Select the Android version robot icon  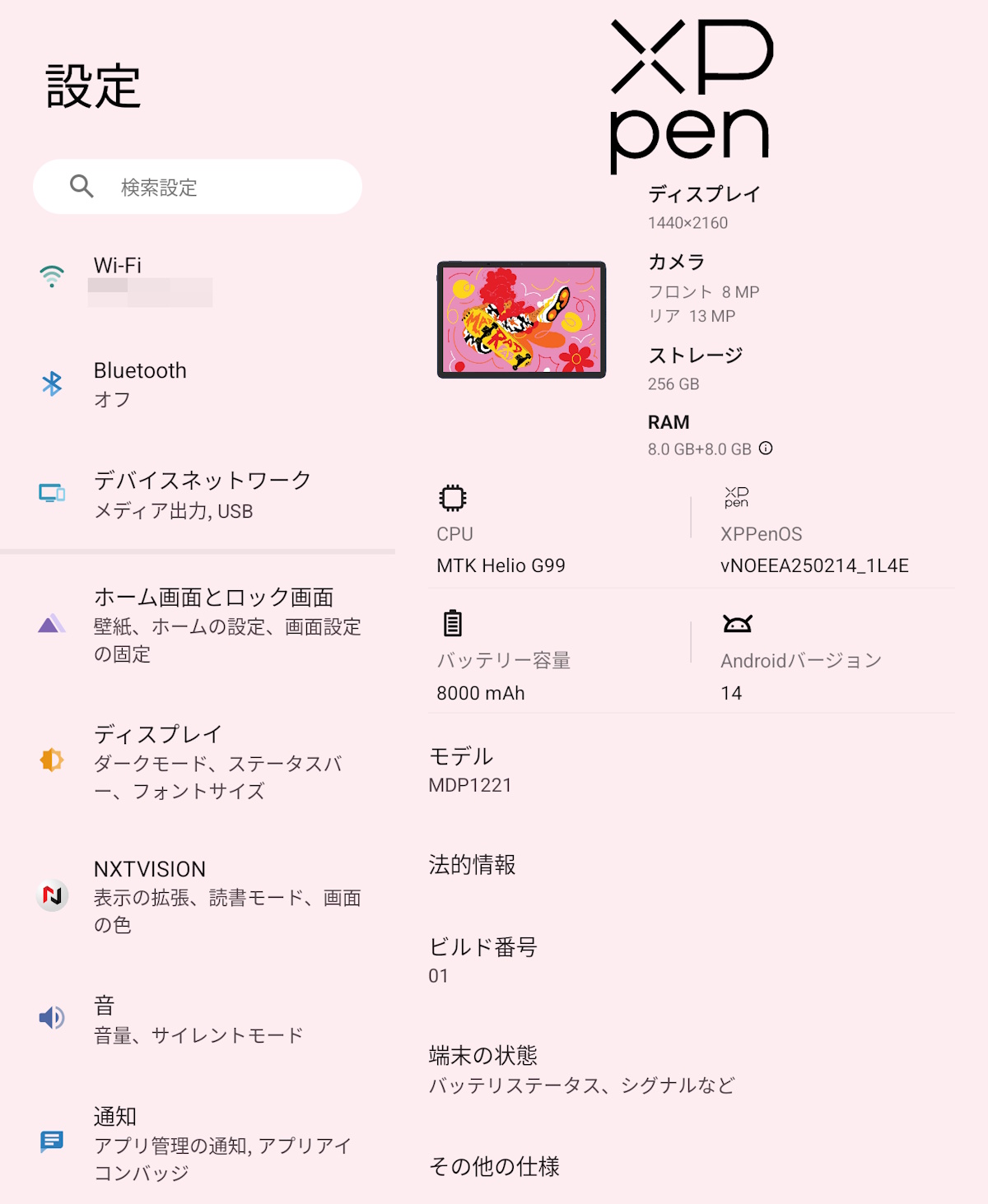pos(737,625)
